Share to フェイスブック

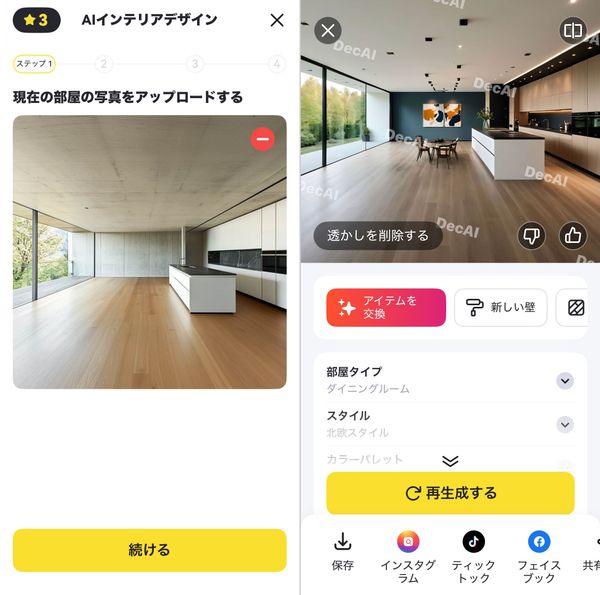(539, 557)
